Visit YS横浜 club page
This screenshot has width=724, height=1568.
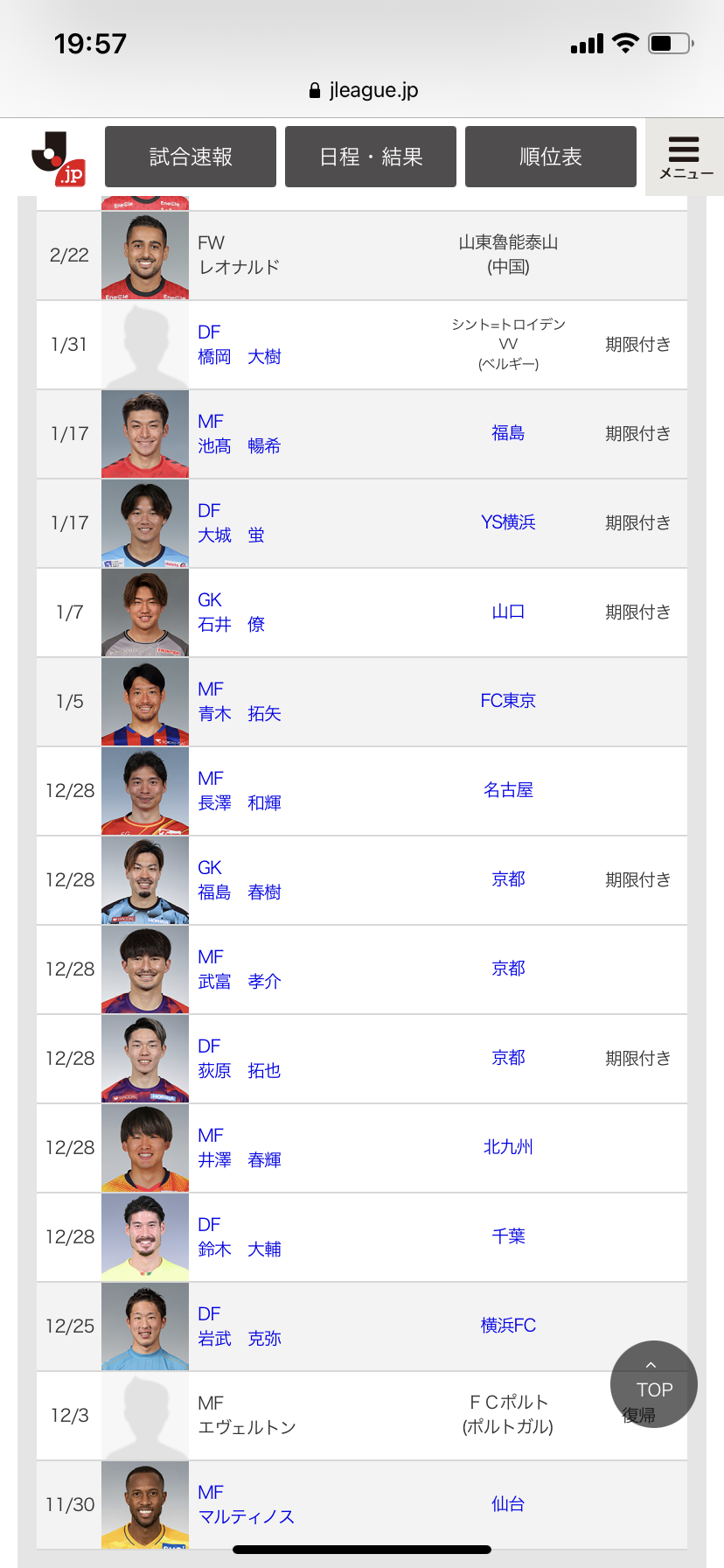coord(508,522)
